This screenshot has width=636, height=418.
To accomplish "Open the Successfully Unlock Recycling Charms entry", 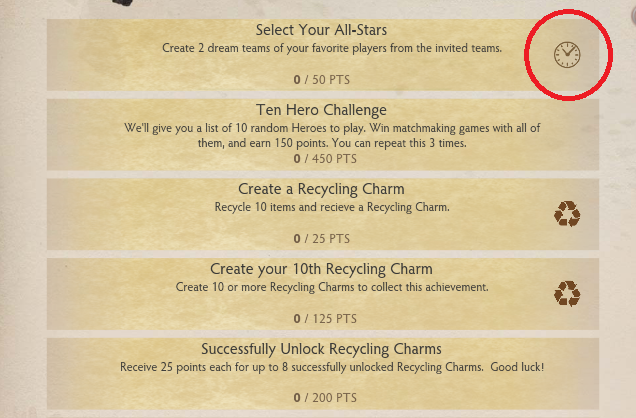I will pyautogui.click(x=322, y=372).
